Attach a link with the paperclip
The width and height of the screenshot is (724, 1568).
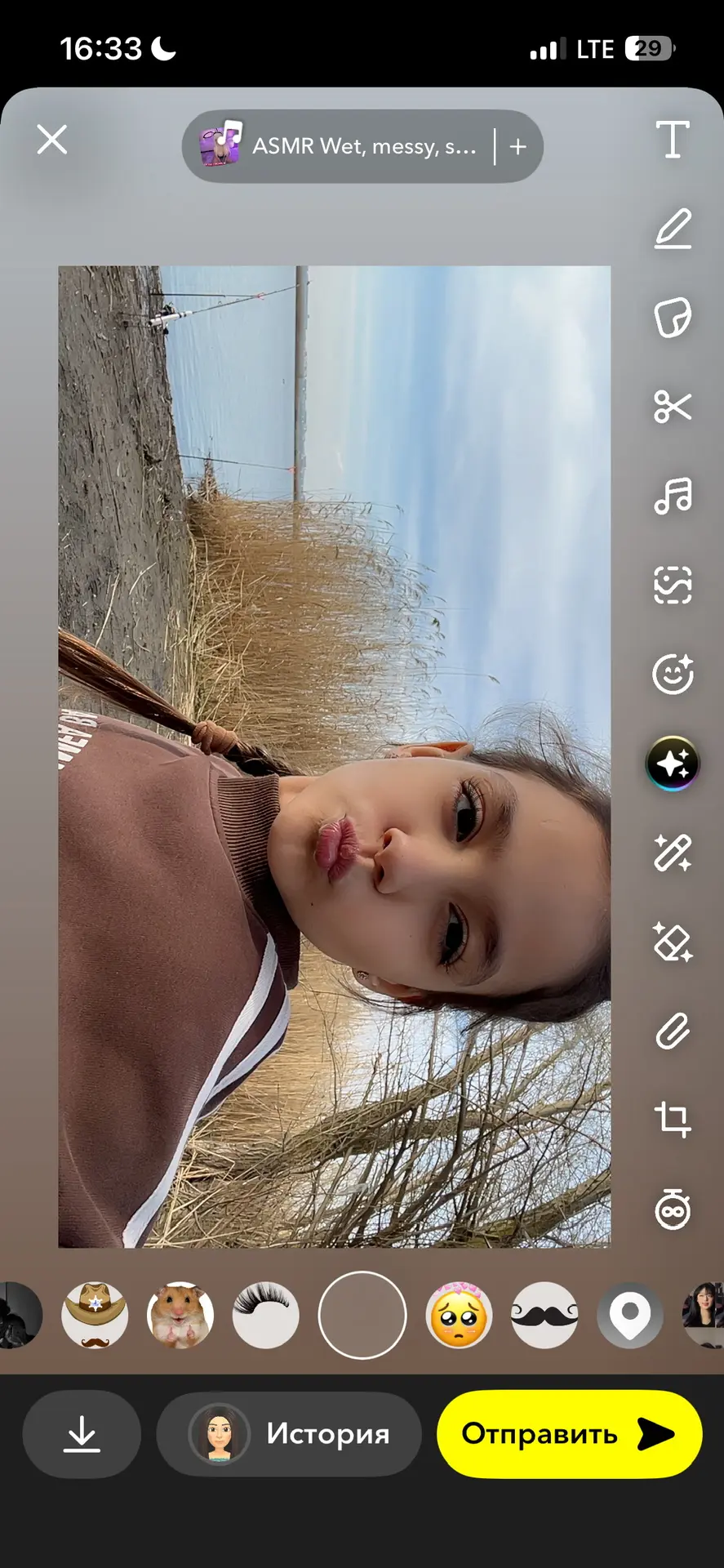[x=673, y=1031]
